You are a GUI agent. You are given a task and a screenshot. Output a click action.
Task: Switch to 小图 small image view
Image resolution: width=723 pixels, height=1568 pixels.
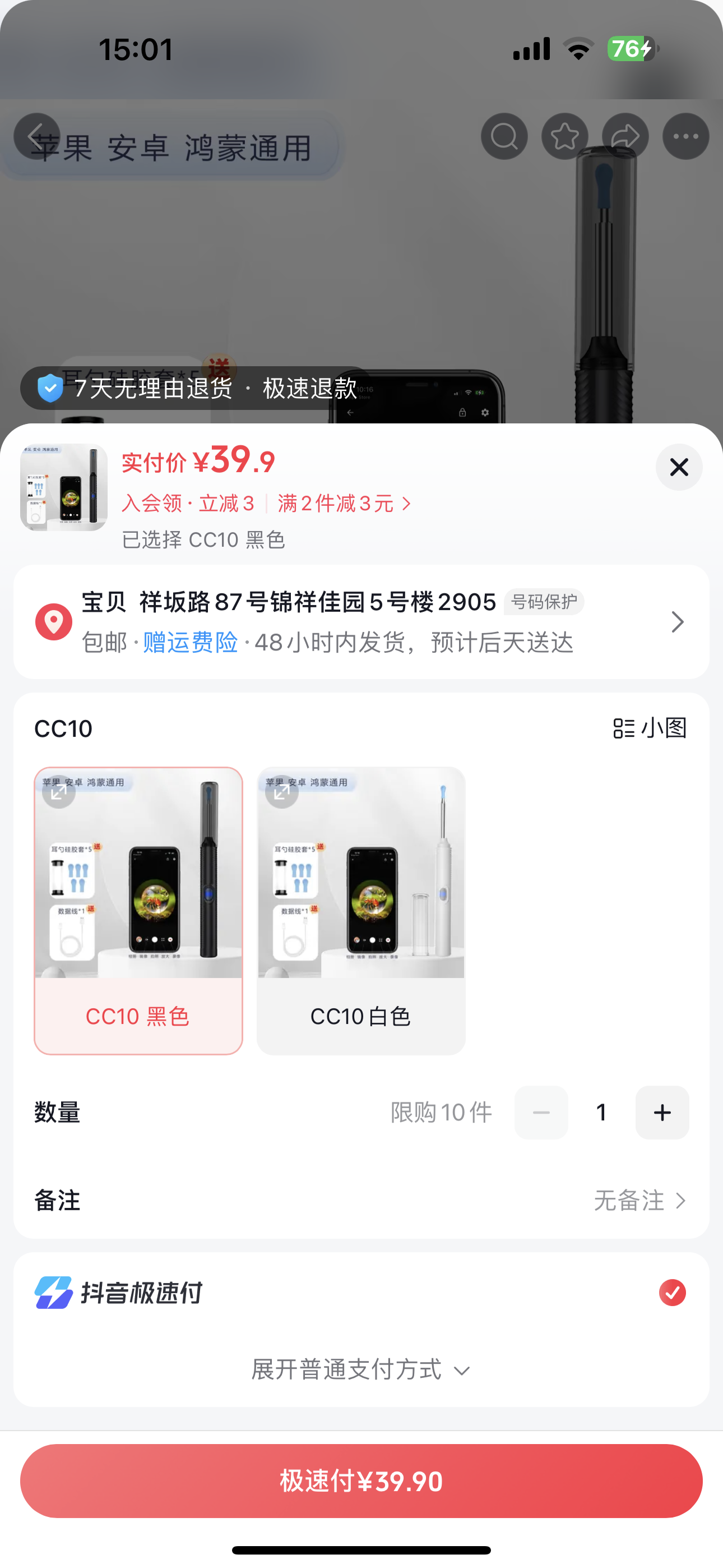coord(650,728)
